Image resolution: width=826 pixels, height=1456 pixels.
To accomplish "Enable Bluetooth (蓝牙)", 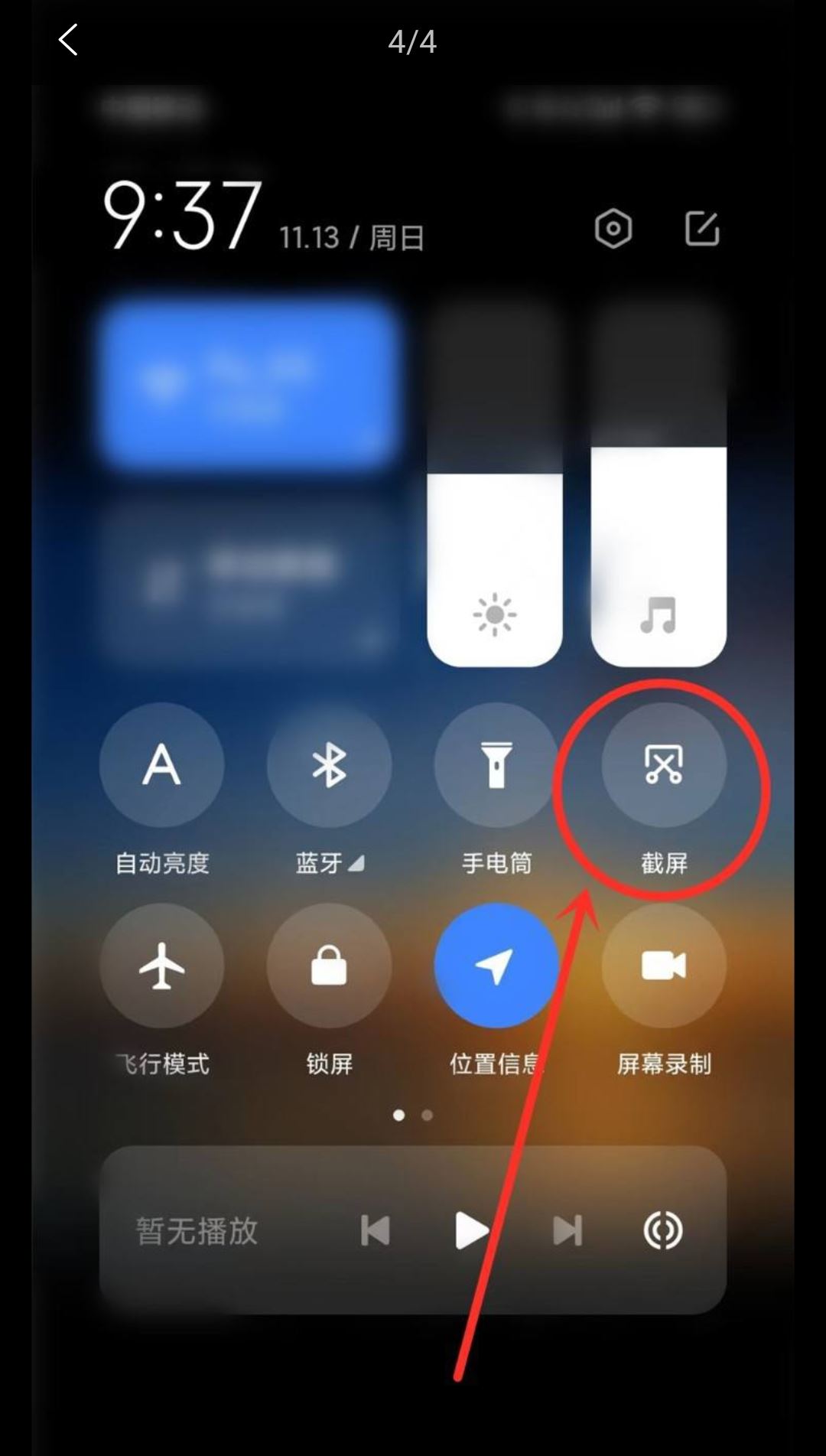I will pos(329,765).
